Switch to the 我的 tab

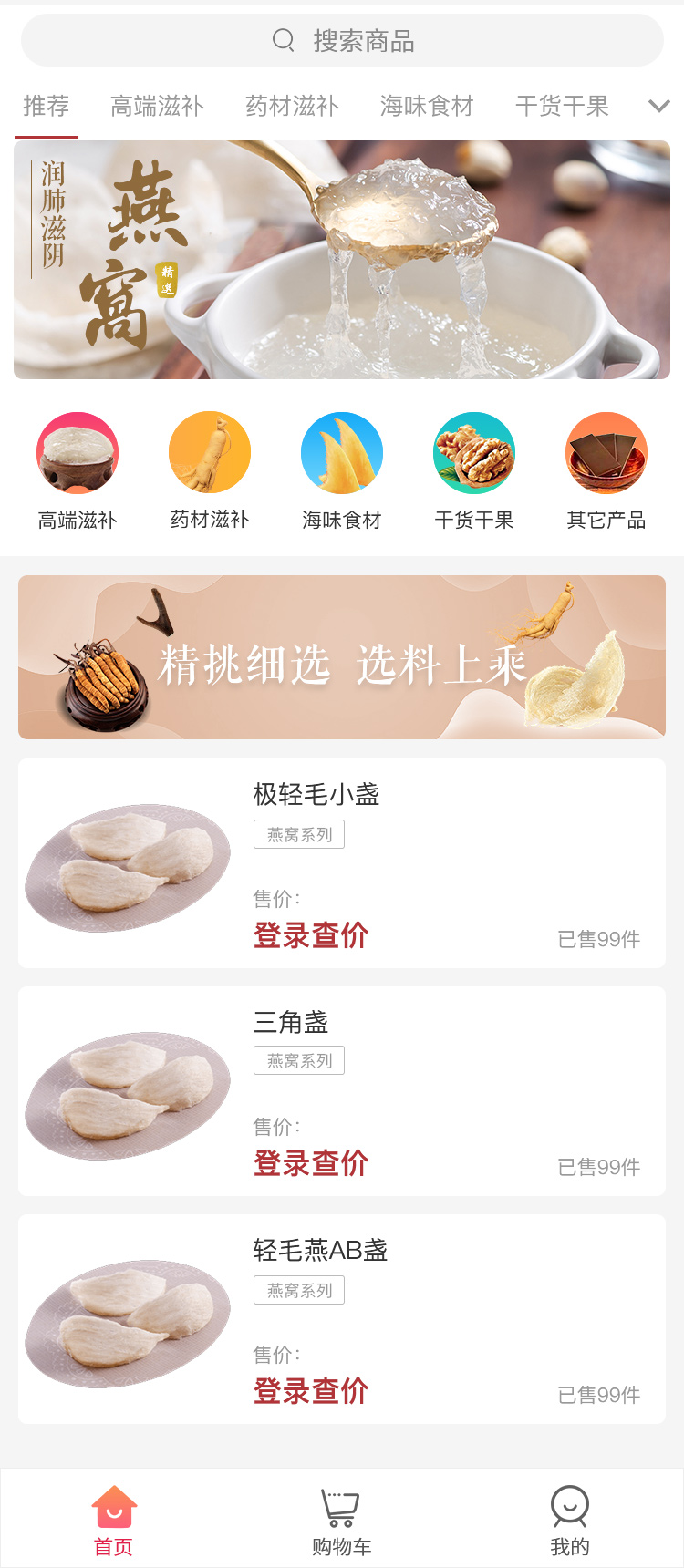tap(570, 1521)
